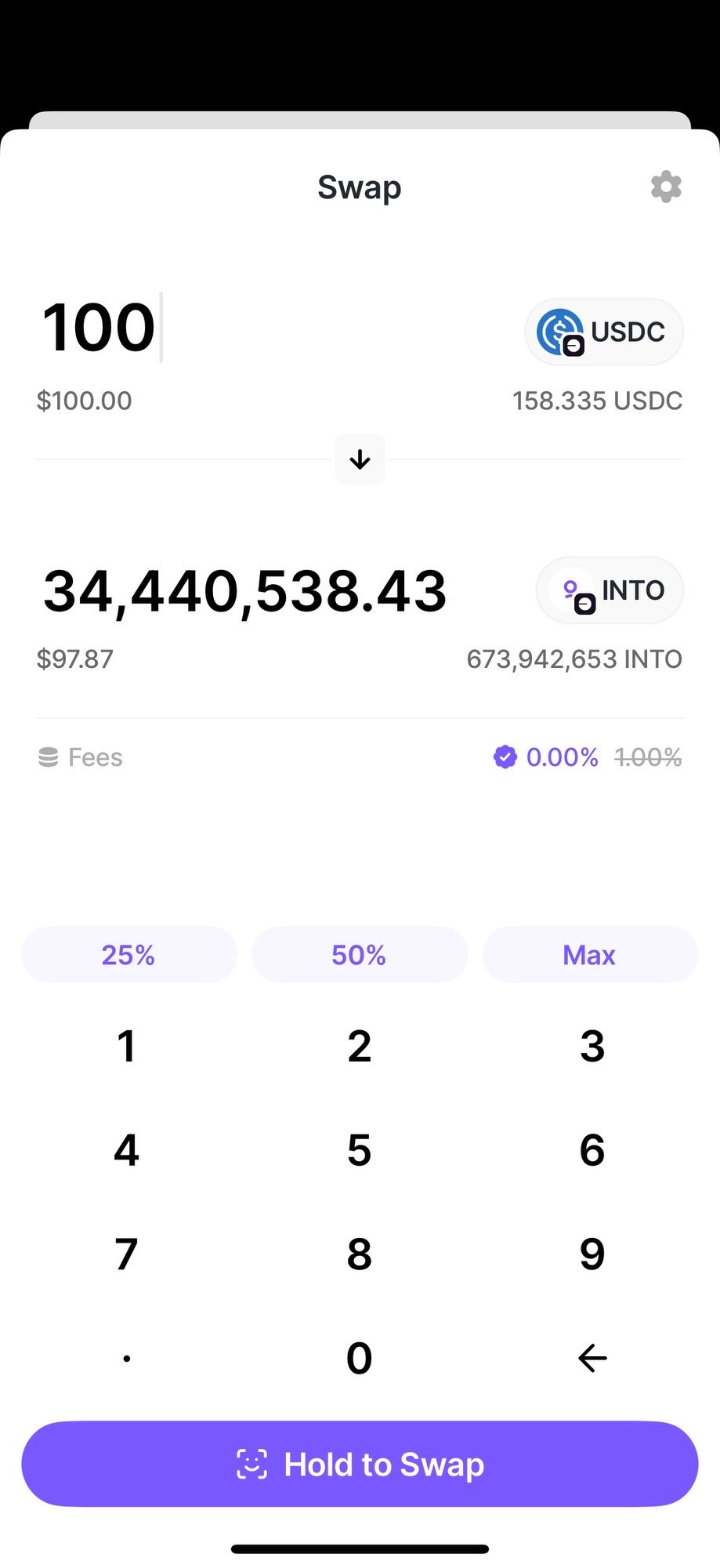
Task: Change the INTO destination token
Action: pos(610,590)
